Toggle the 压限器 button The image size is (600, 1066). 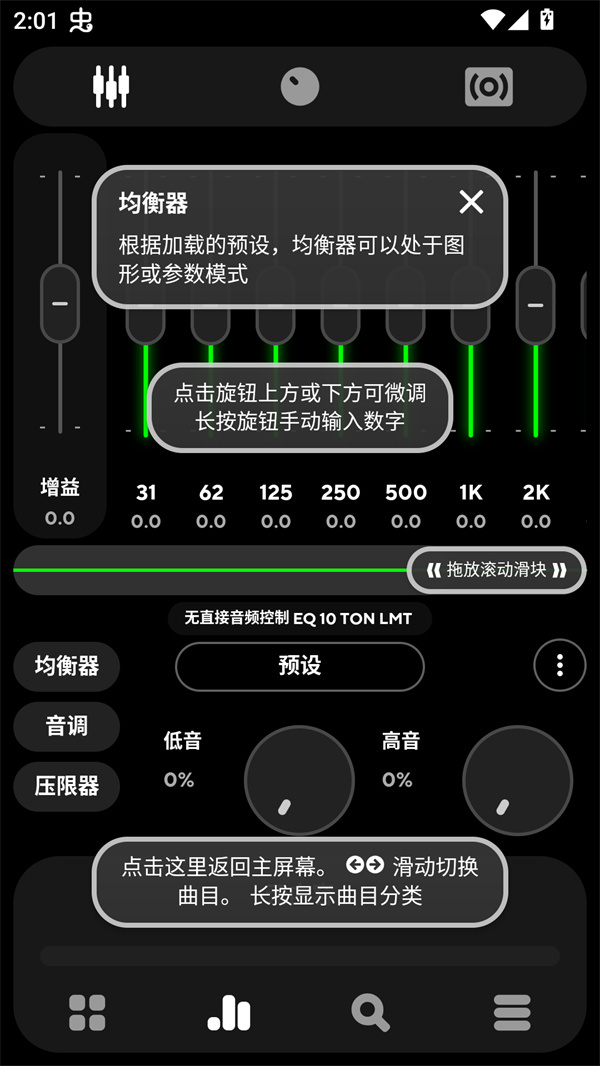coord(67,786)
